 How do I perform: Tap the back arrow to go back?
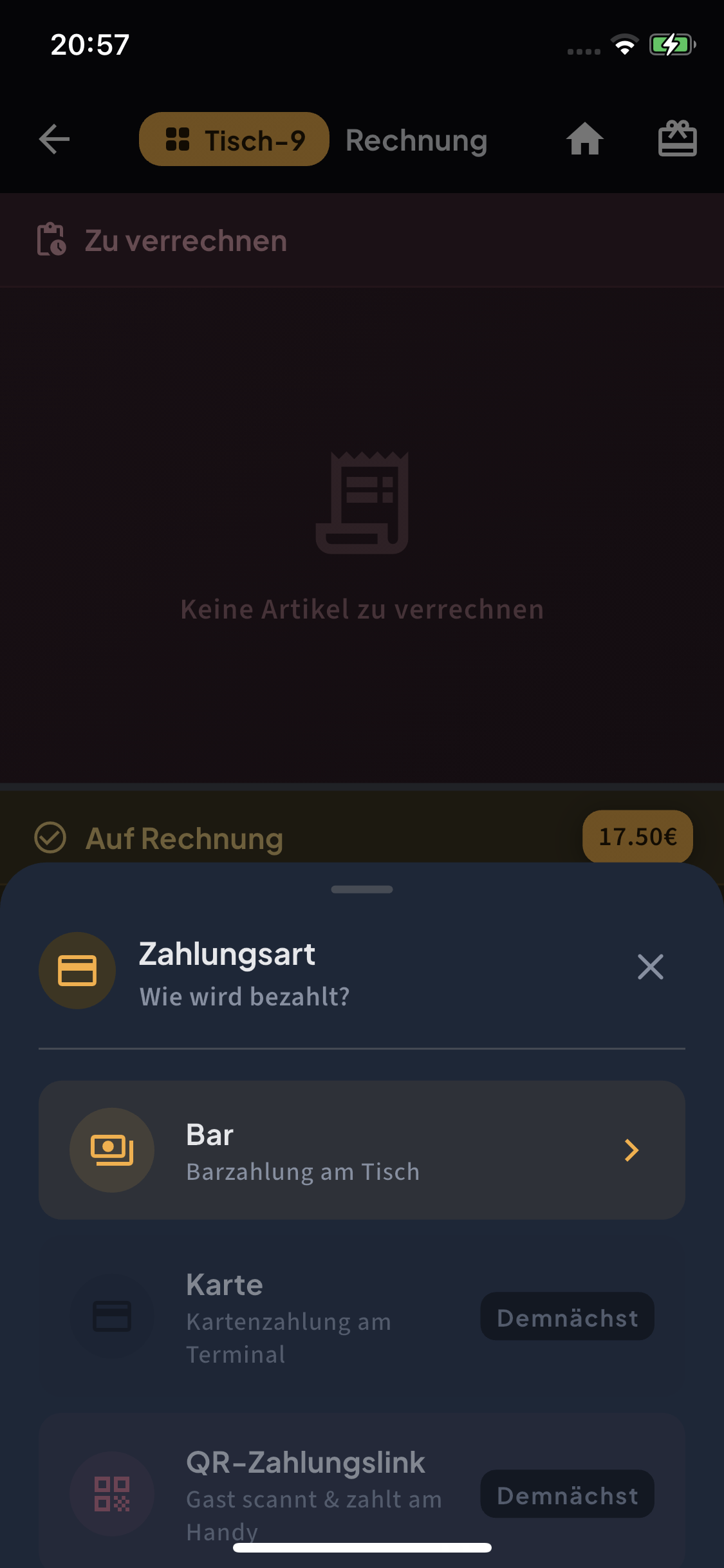[x=54, y=139]
